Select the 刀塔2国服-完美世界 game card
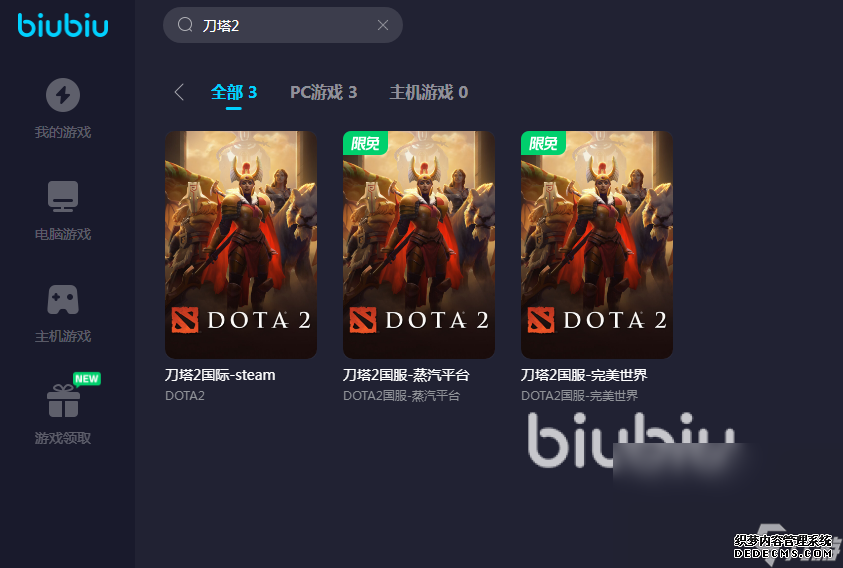This screenshot has height=568, width=843. pyautogui.click(x=597, y=245)
